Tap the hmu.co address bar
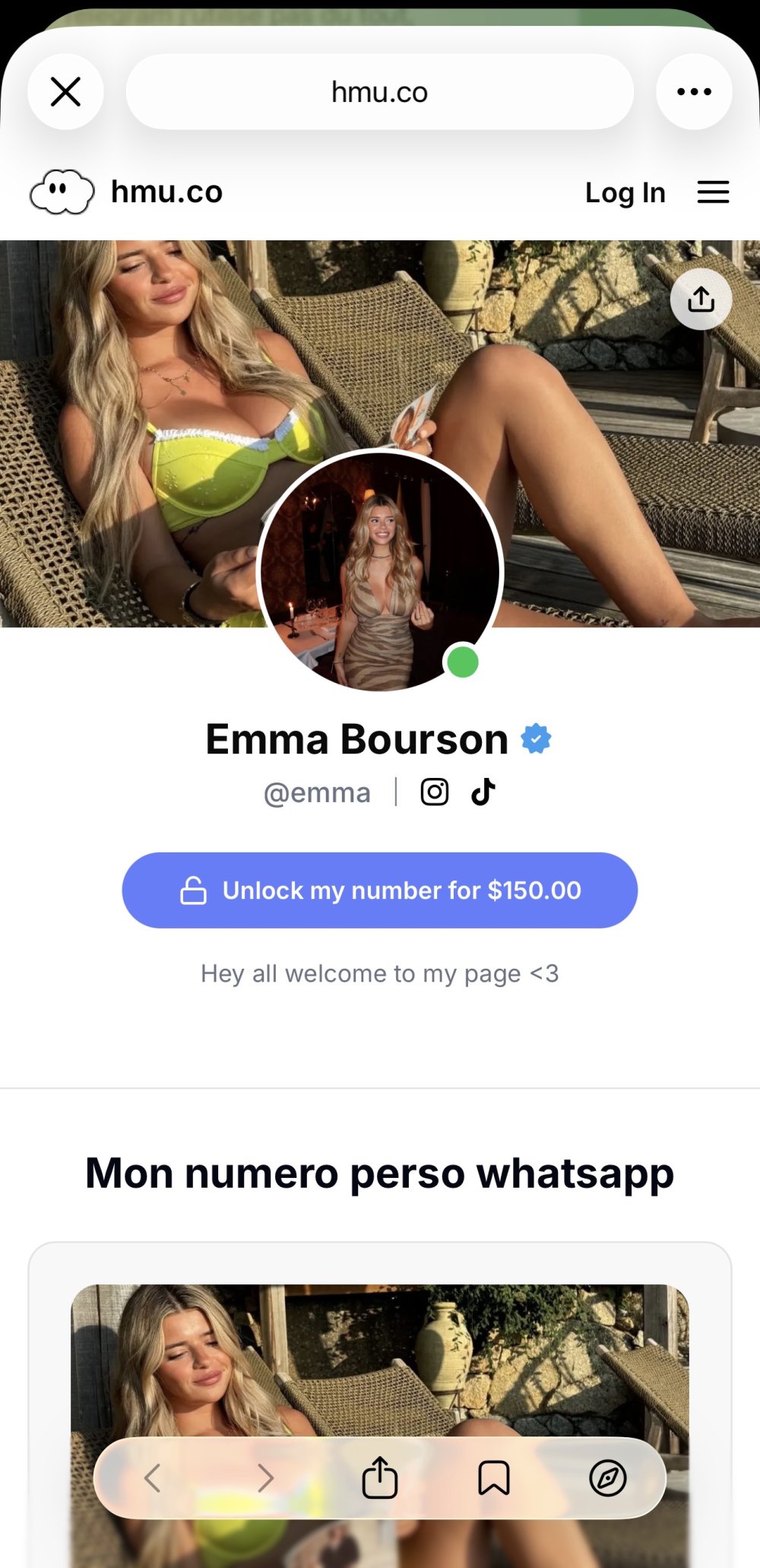This screenshot has width=760, height=1568. click(379, 92)
